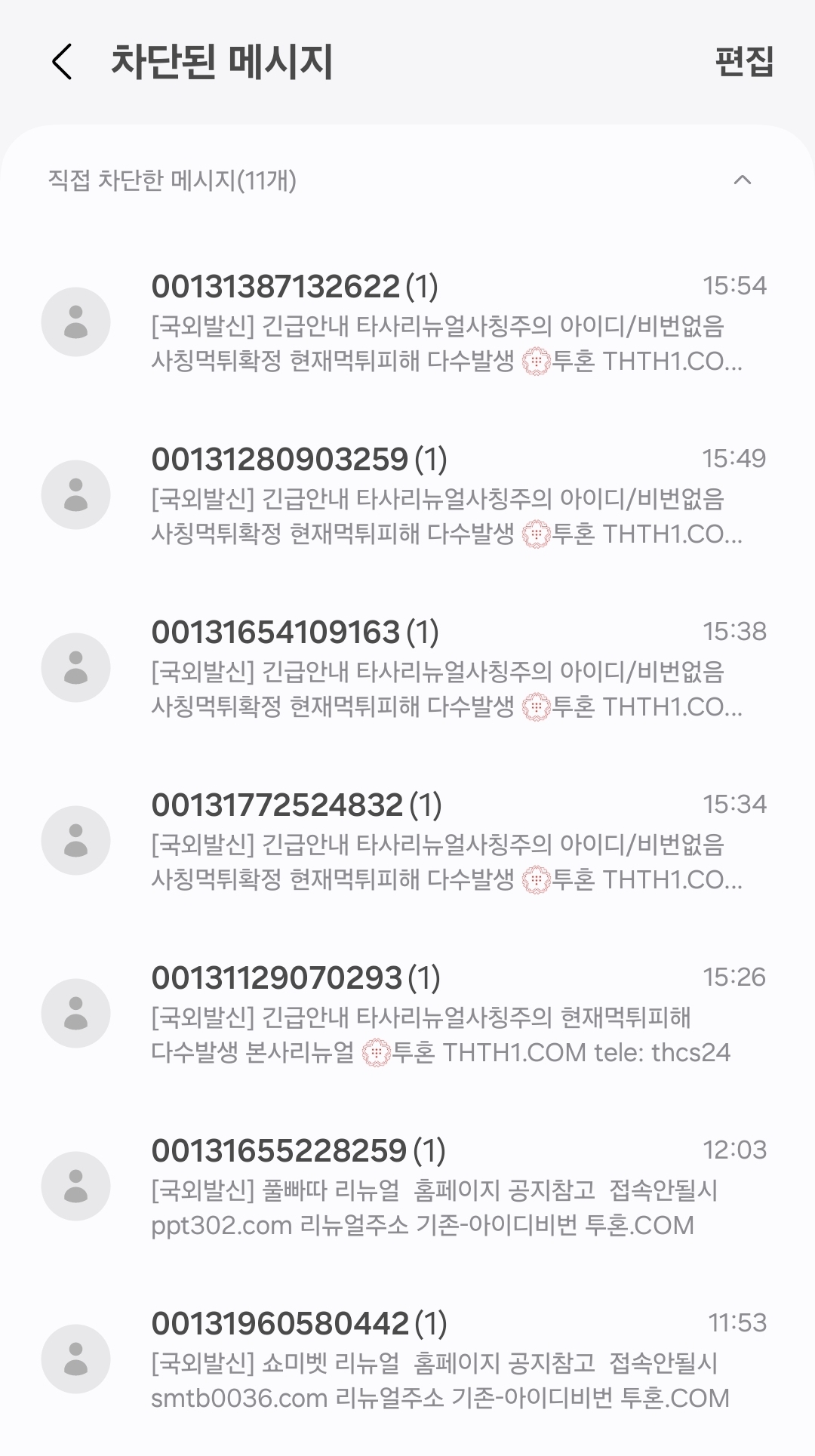Open blocked message from 00131772524832
Viewport: 815px width, 1456px height.
point(445,841)
